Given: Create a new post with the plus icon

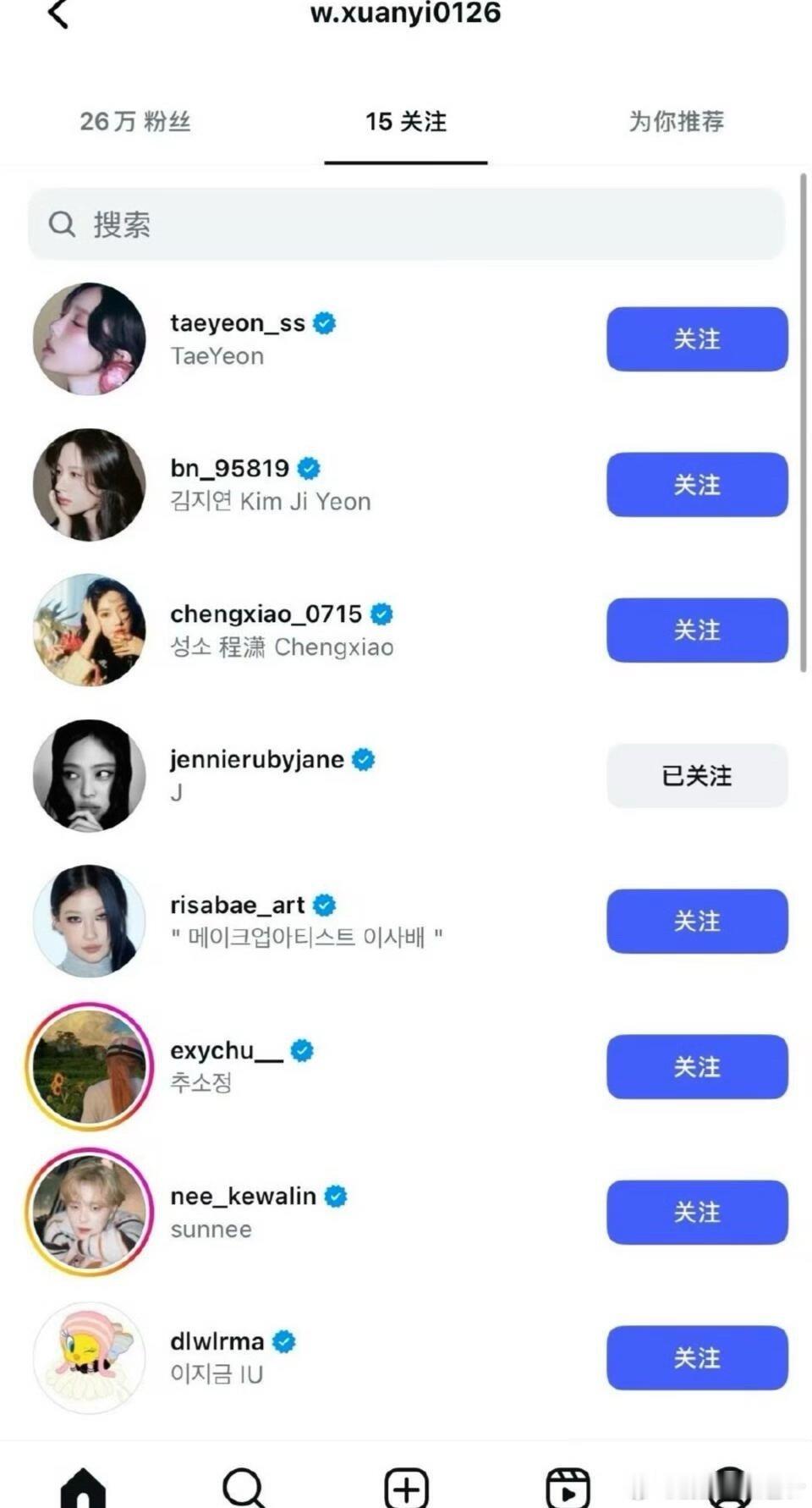Looking at the screenshot, I should click(x=406, y=1484).
